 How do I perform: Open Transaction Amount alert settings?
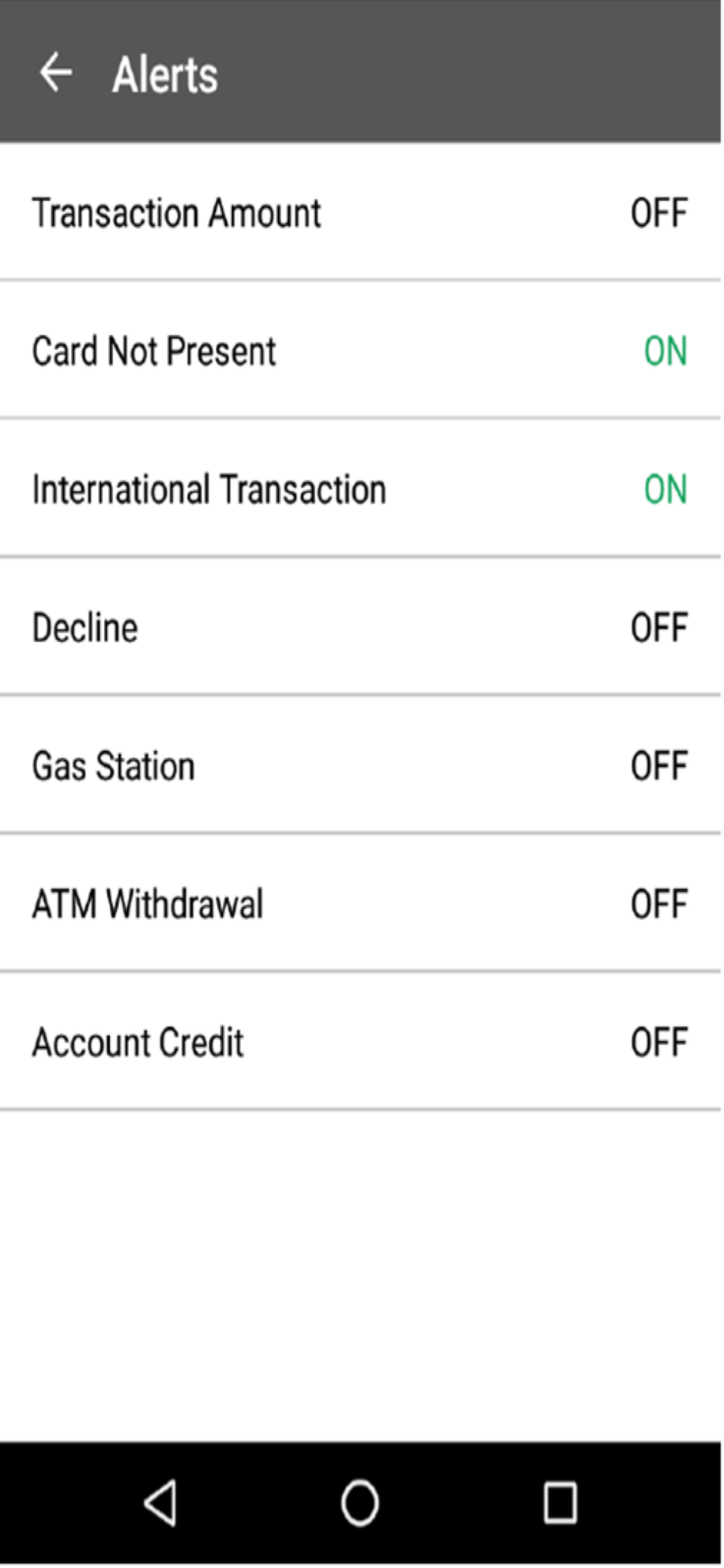coord(360,212)
